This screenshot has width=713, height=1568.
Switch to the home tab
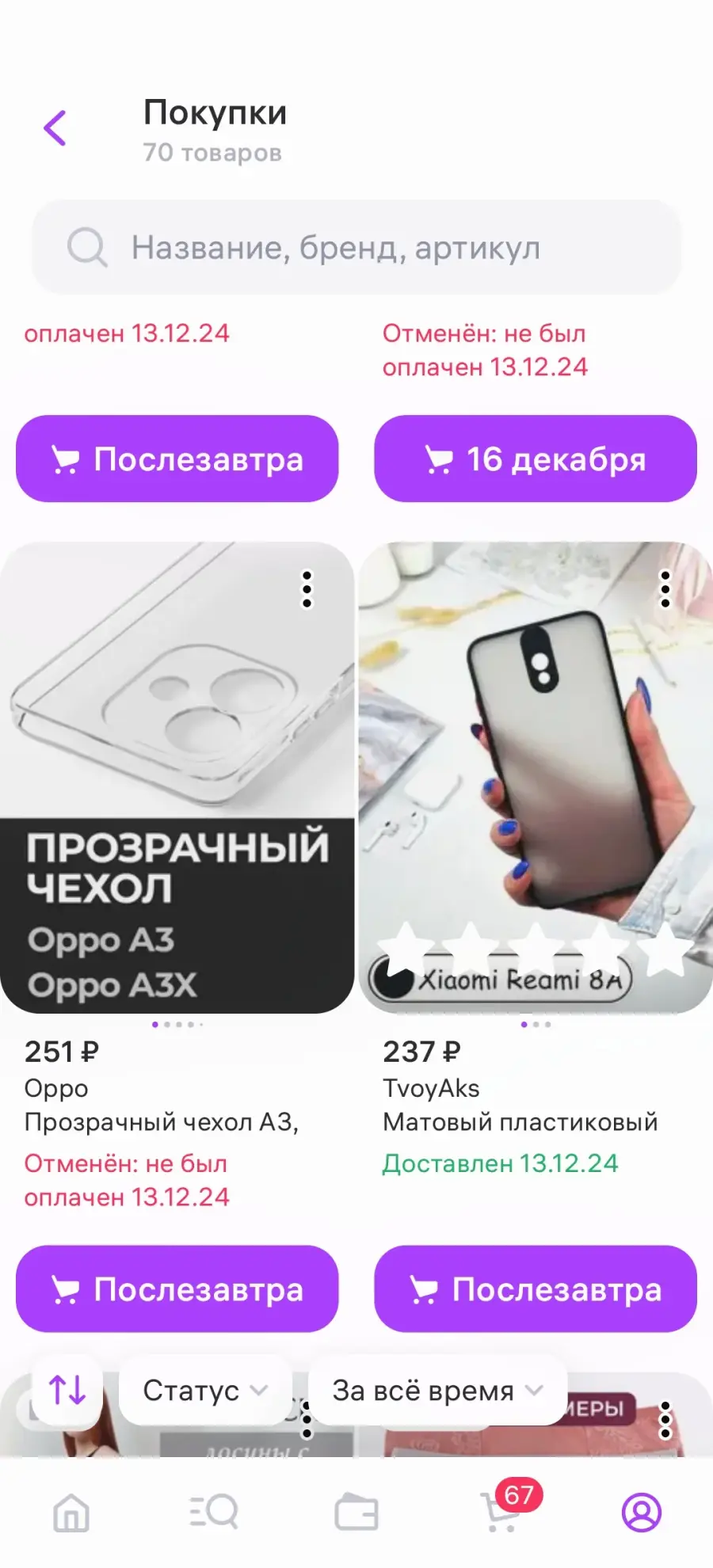coord(71,1512)
